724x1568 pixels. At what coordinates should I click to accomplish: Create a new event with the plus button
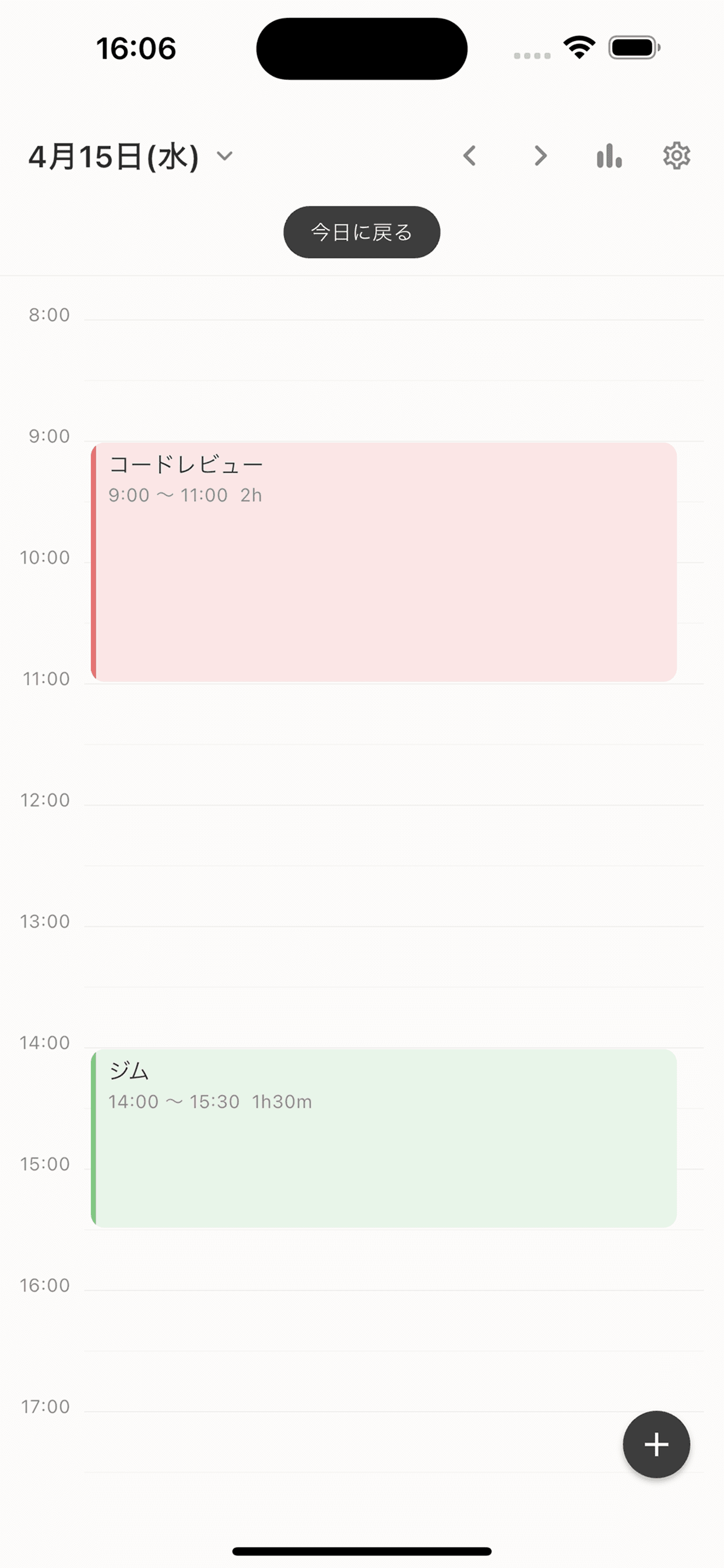(656, 1445)
